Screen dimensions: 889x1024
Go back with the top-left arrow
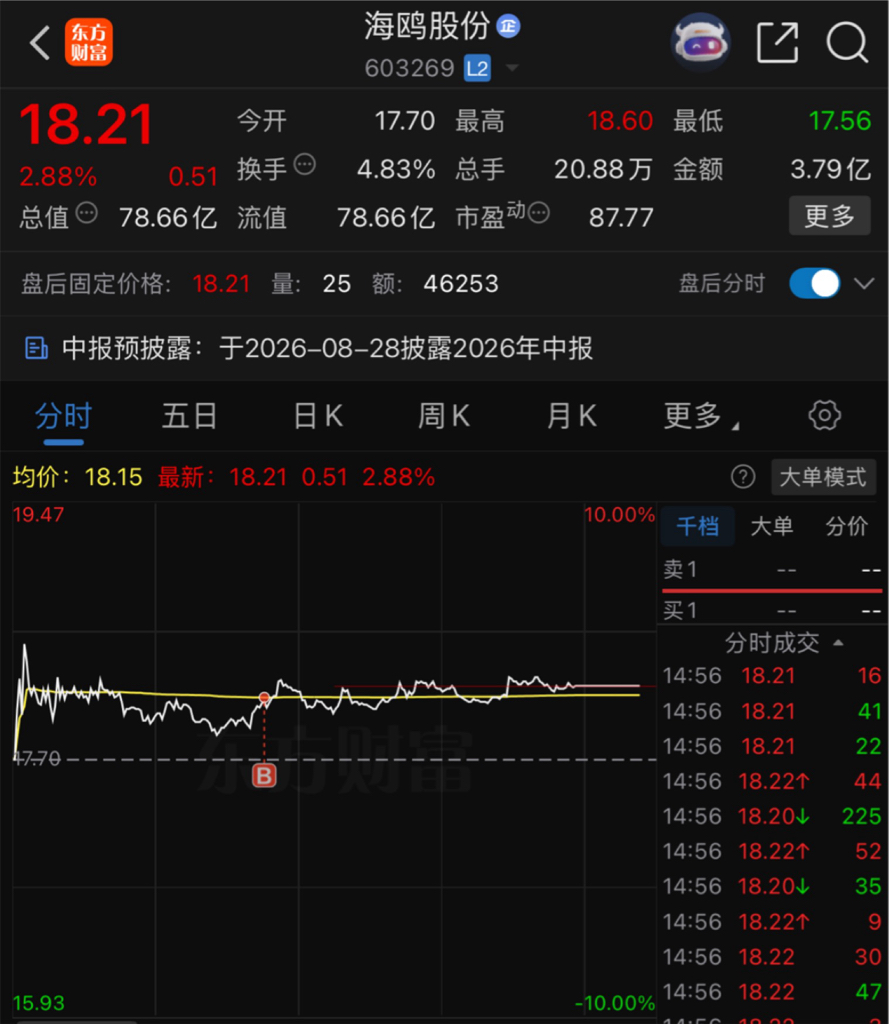40,43
